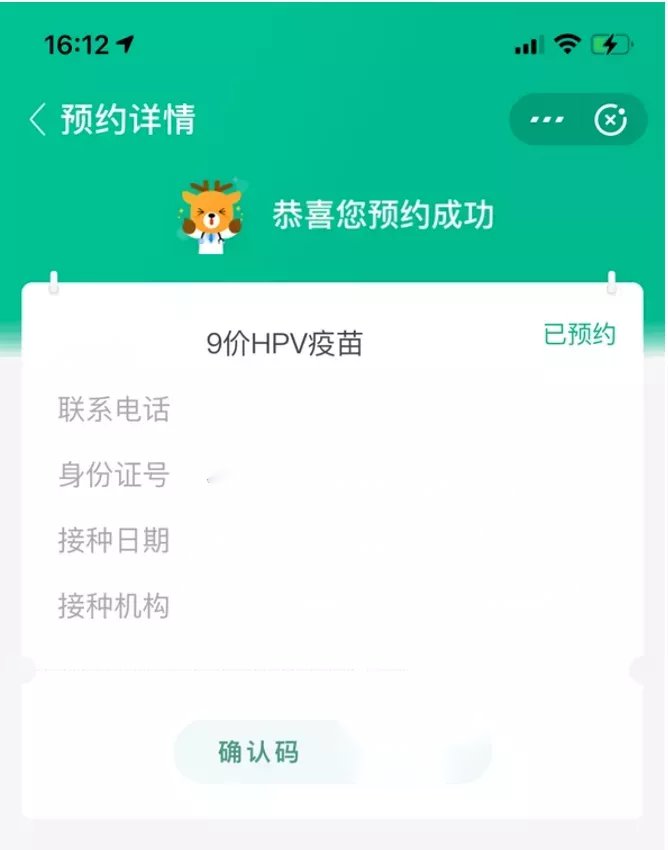The height and width of the screenshot is (850, 668).
Task: Close the mini program
Action: [610, 120]
